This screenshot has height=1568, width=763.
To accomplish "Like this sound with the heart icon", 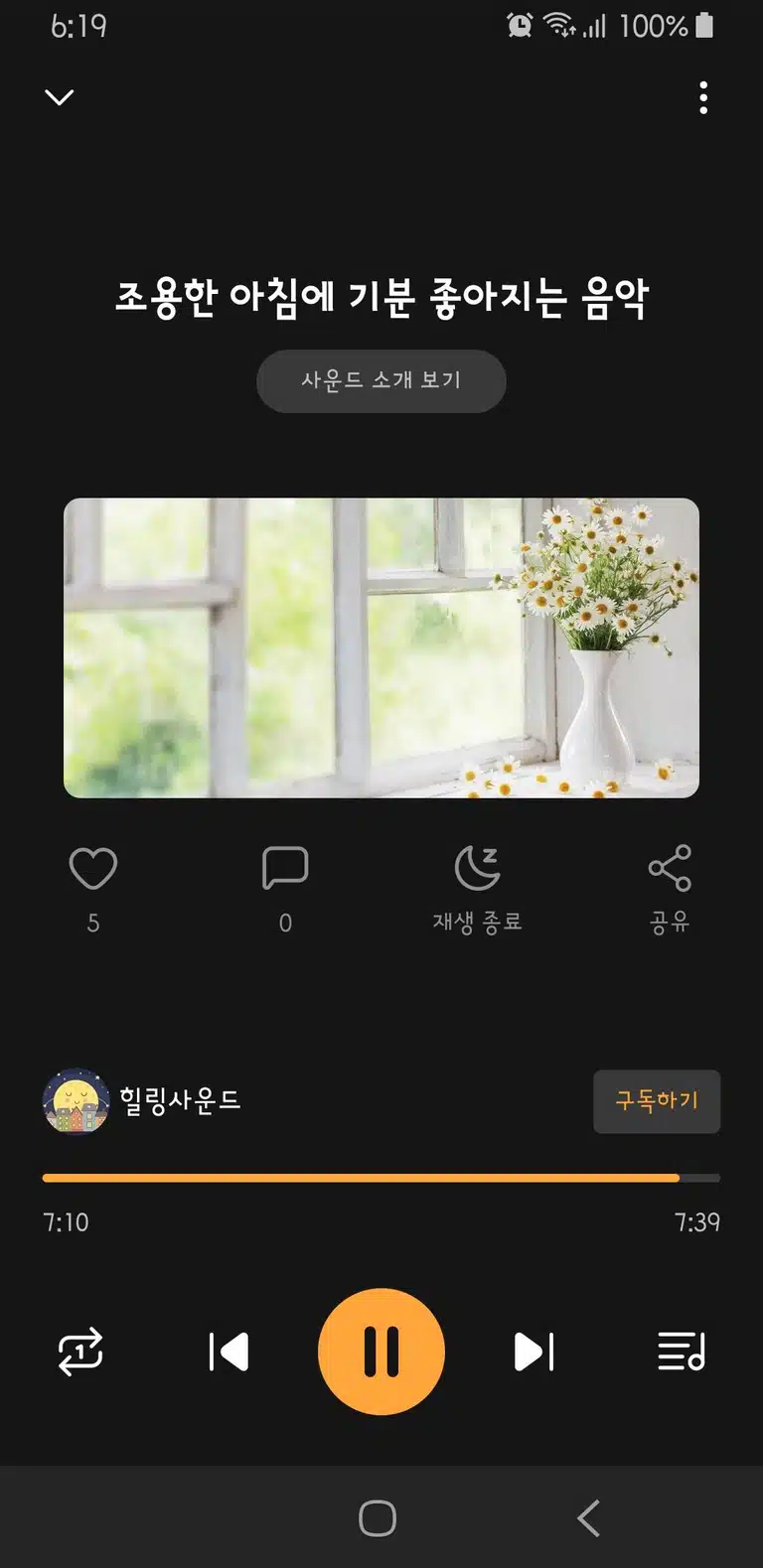I will click(93, 869).
